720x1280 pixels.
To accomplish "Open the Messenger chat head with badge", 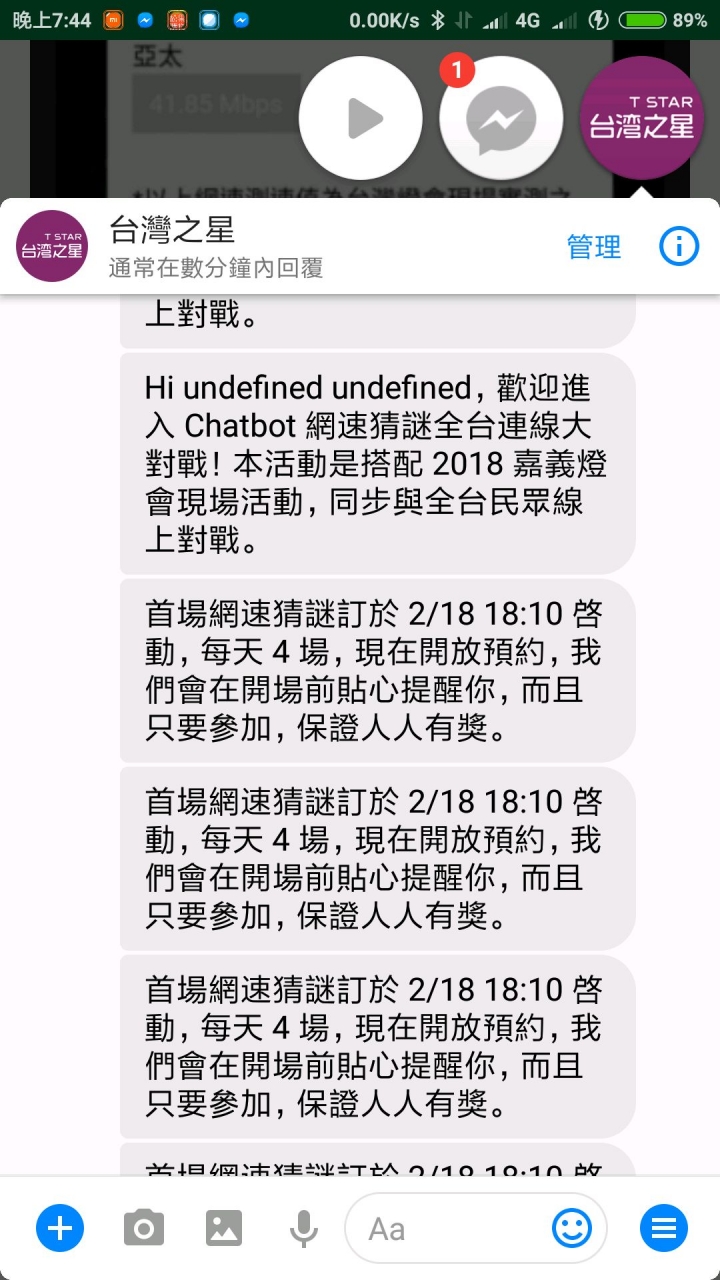I will tap(501, 119).
